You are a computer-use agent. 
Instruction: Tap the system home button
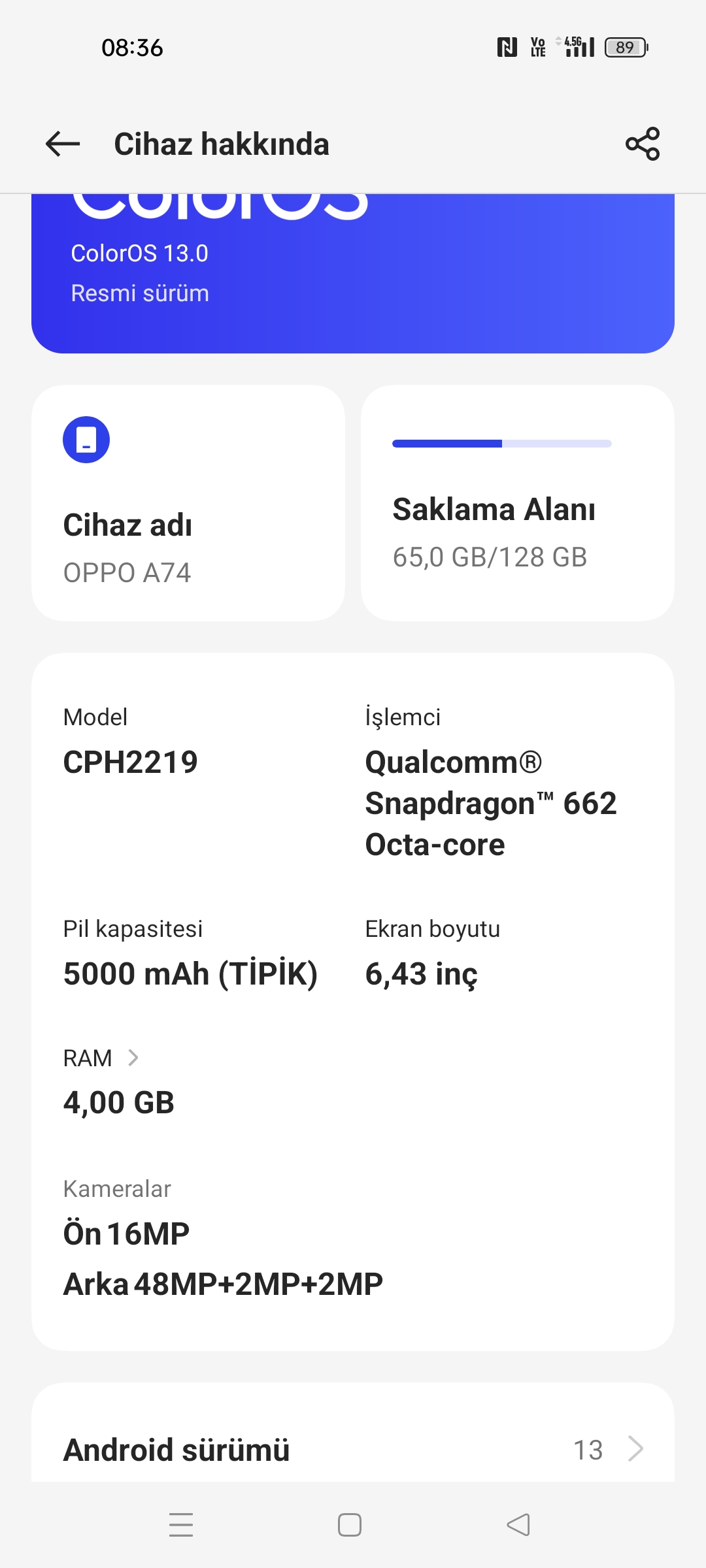(350, 1525)
